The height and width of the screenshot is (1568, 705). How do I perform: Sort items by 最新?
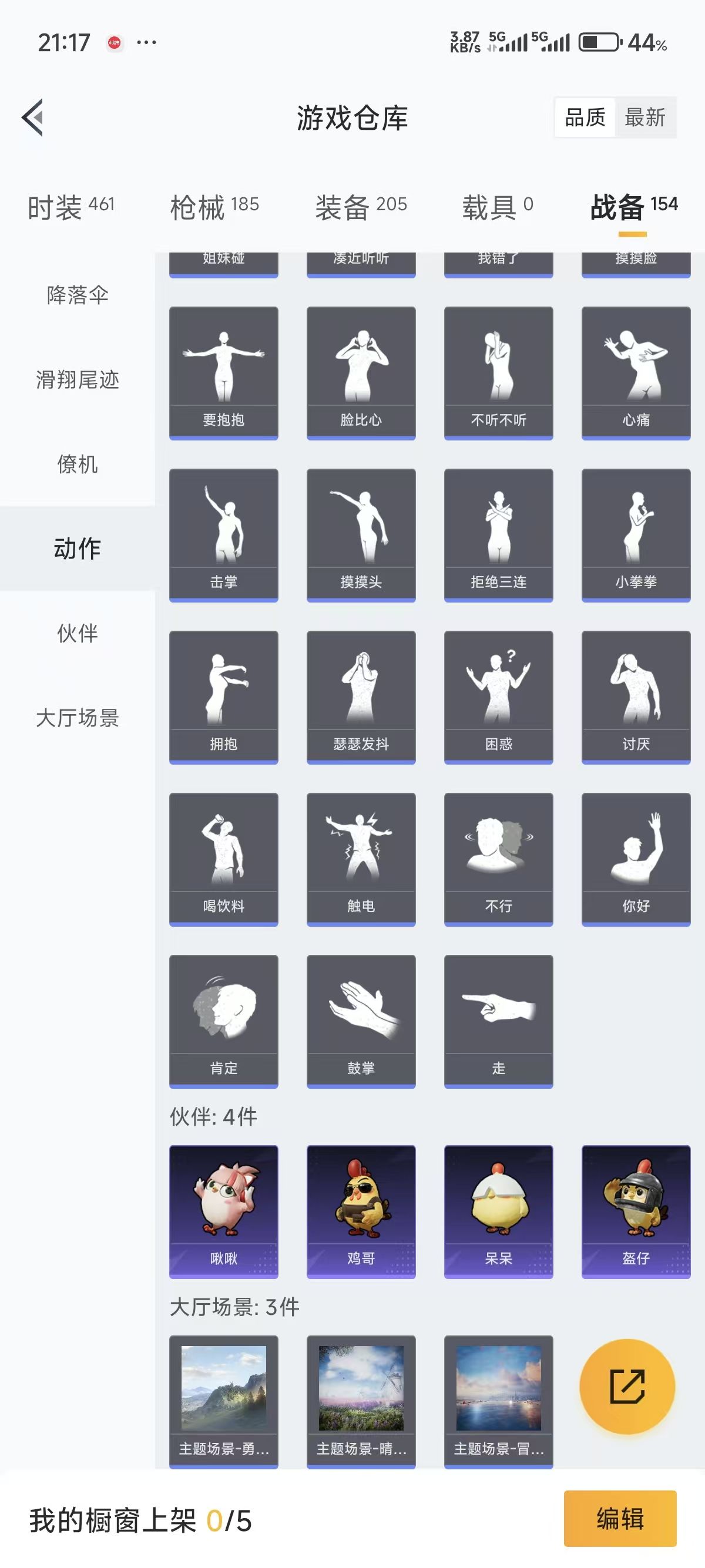pyautogui.click(x=644, y=117)
